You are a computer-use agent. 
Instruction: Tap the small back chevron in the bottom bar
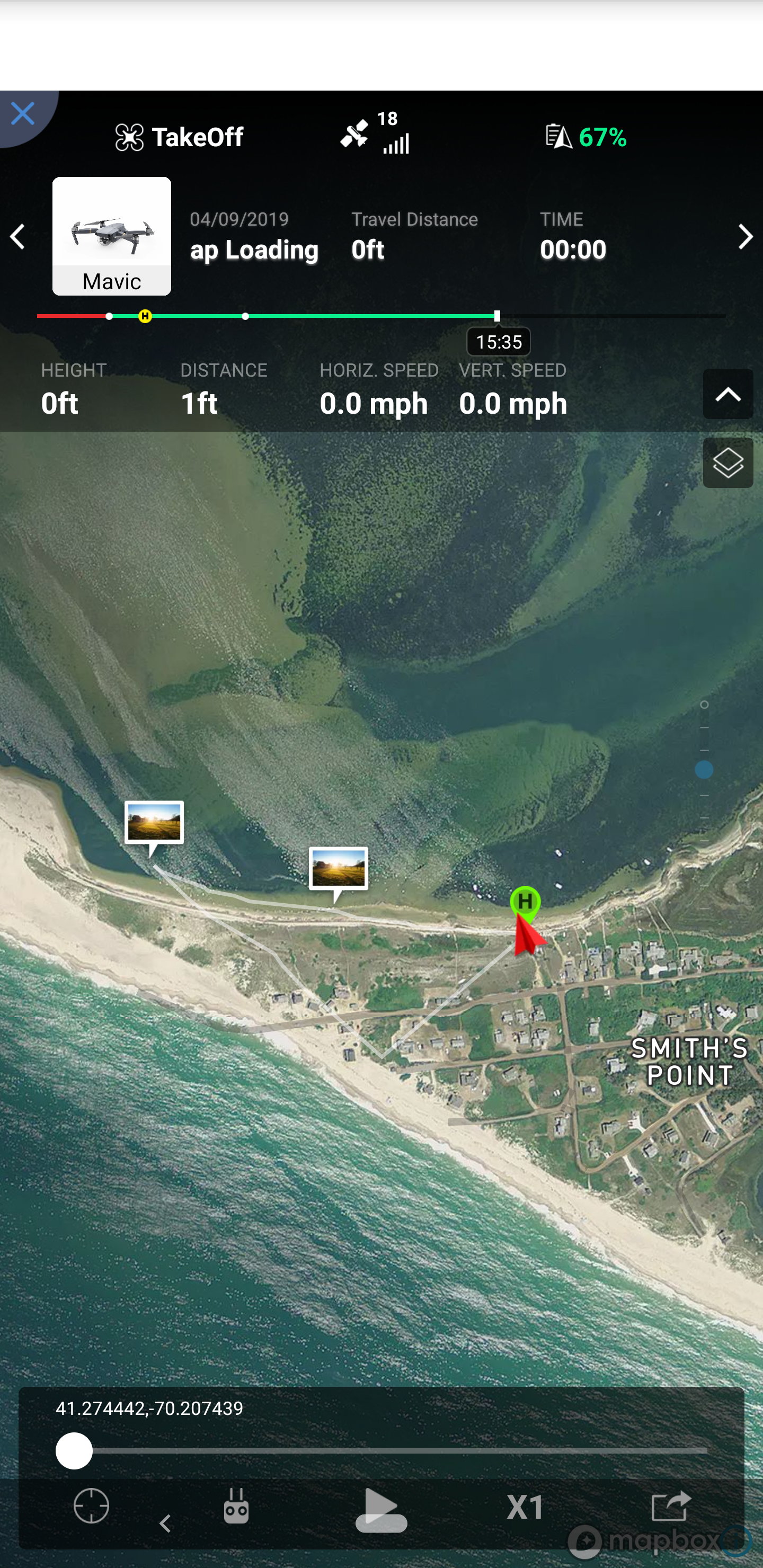165,1523
